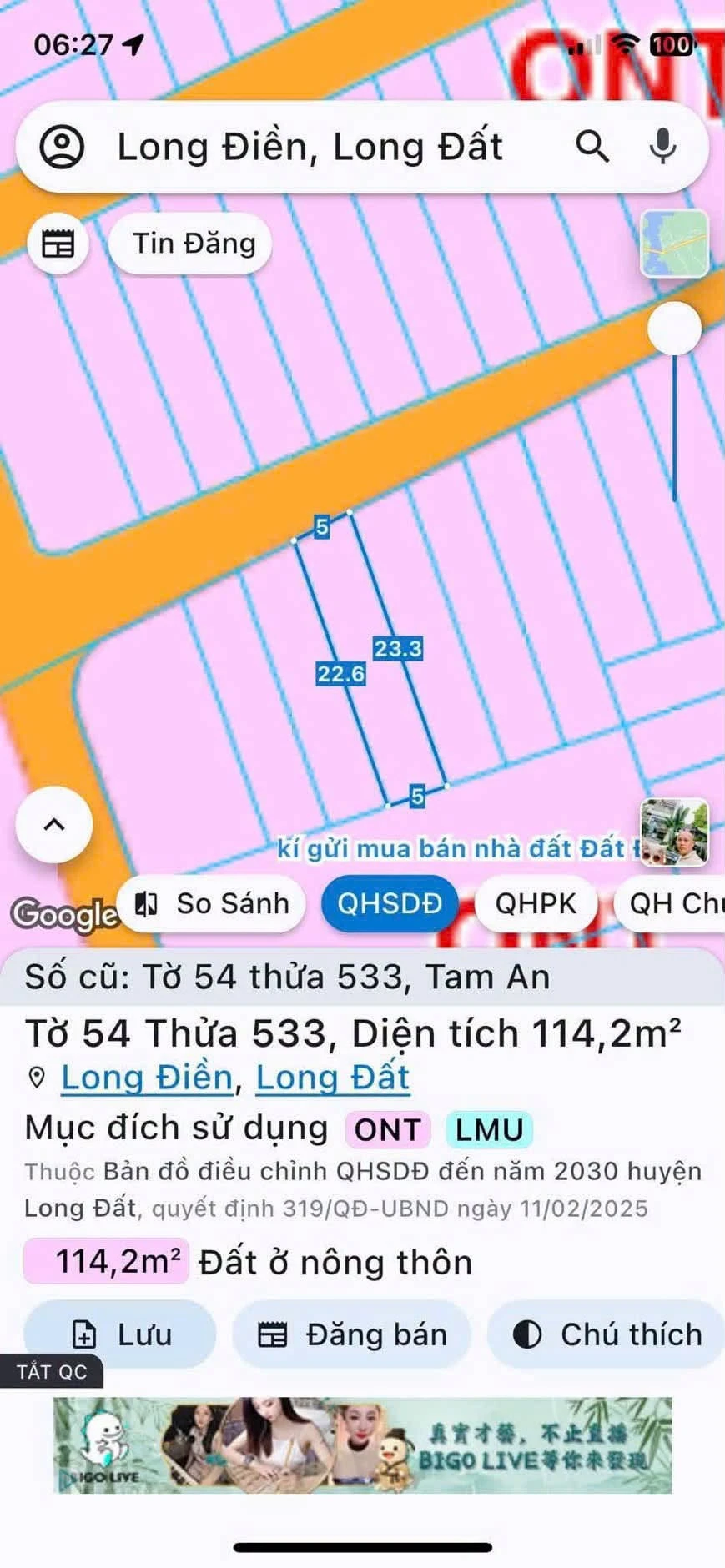The image size is (725, 1568).
Task: Dismiss ads with TẮT QC
Action: 52,1372
